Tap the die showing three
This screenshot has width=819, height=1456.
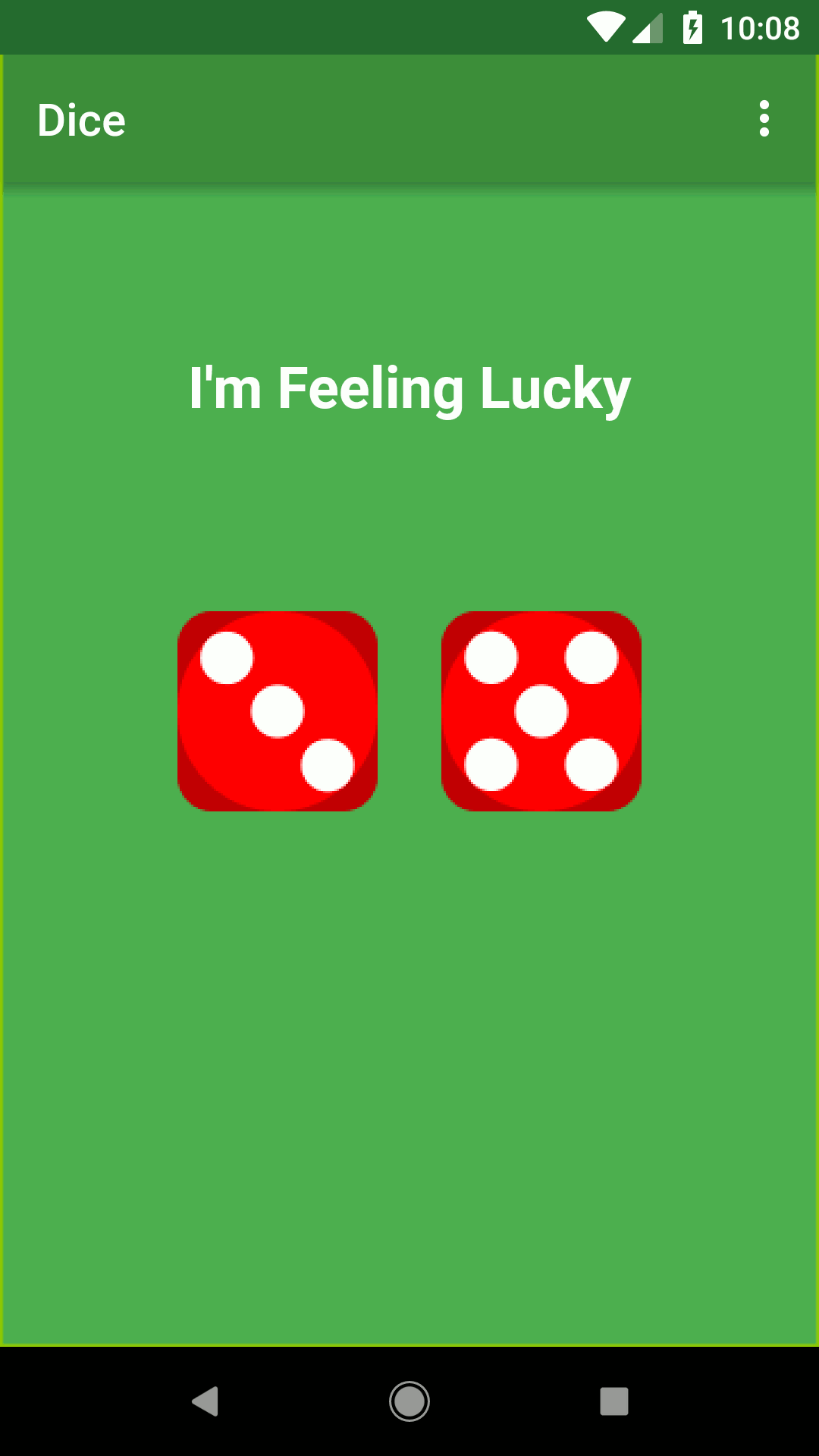tap(278, 711)
